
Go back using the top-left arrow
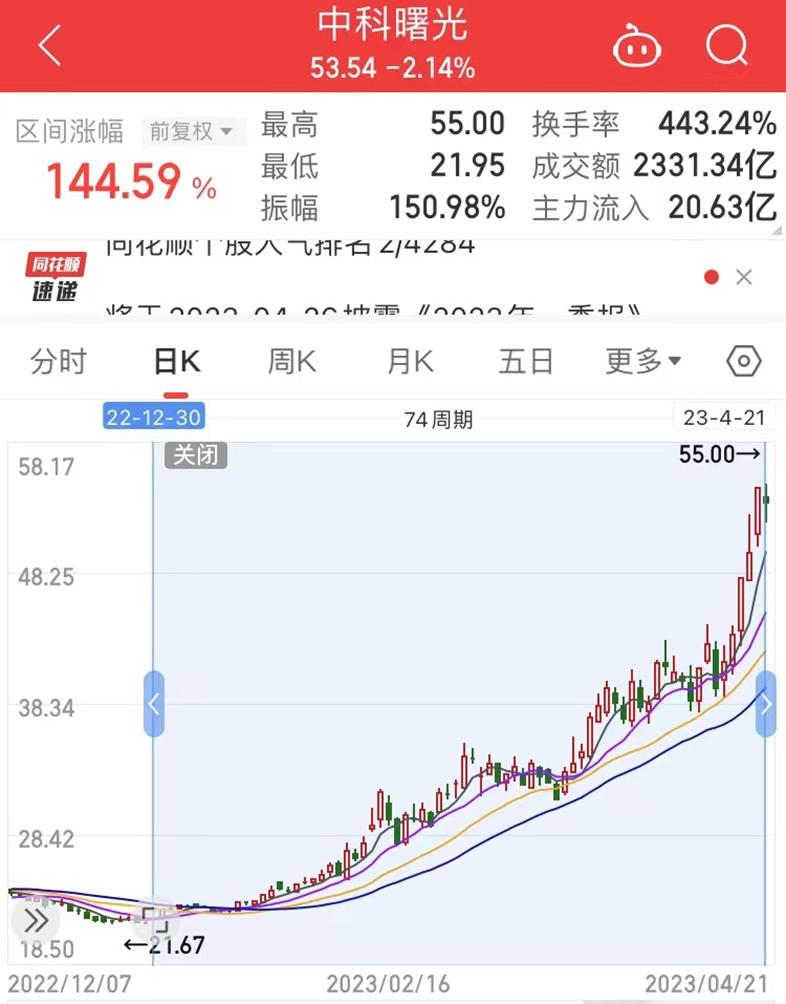click(48, 46)
